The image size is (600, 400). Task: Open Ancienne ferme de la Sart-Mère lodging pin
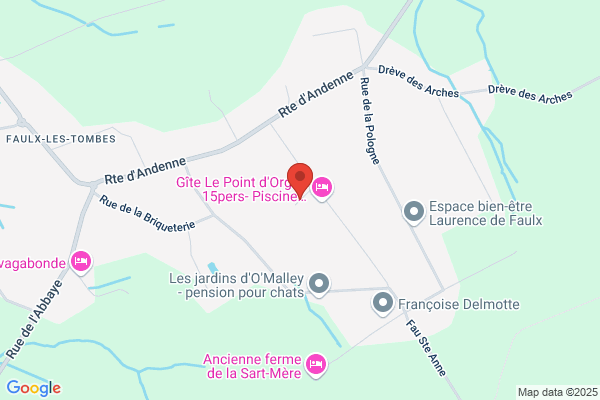click(x=316, y=365)
